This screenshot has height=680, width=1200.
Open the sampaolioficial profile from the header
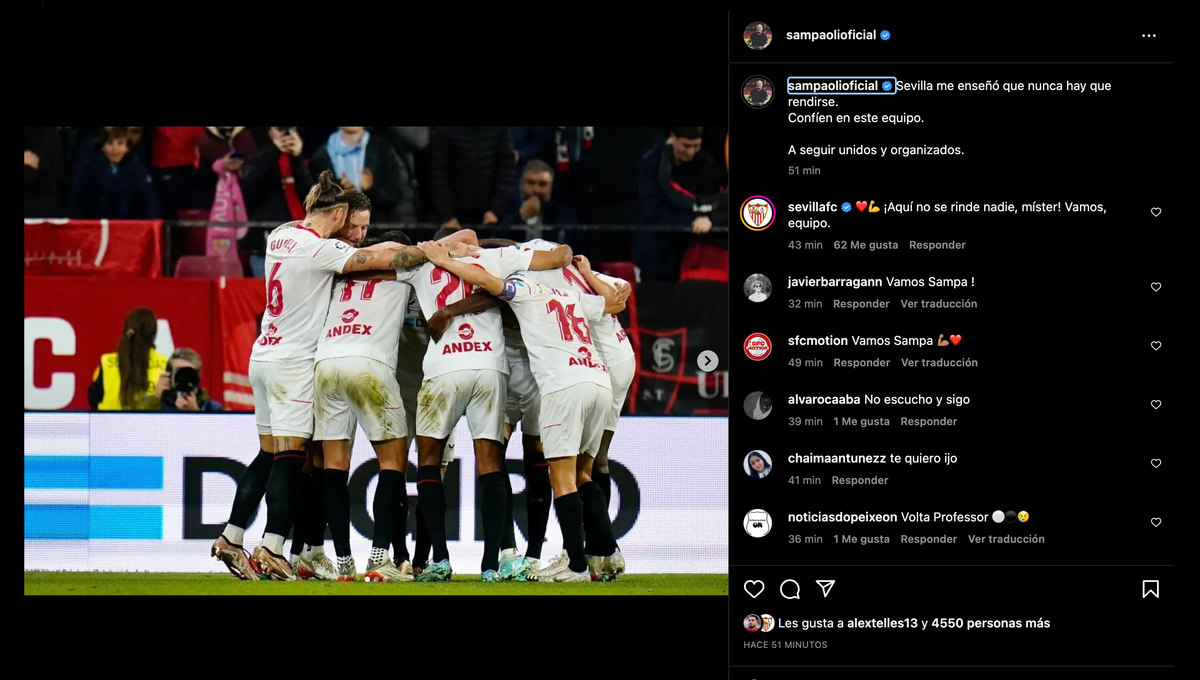click(x=831, y=35)
